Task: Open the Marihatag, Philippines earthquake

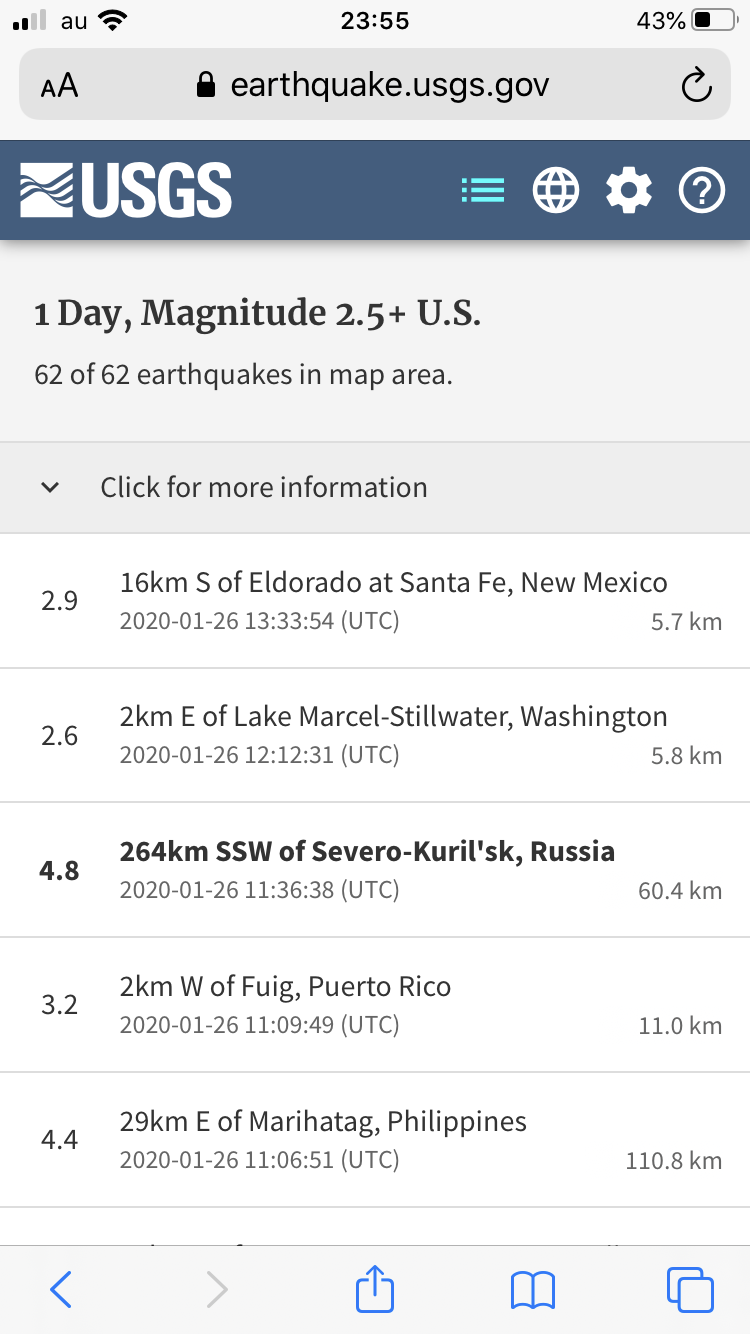Action: (323, 1139)
